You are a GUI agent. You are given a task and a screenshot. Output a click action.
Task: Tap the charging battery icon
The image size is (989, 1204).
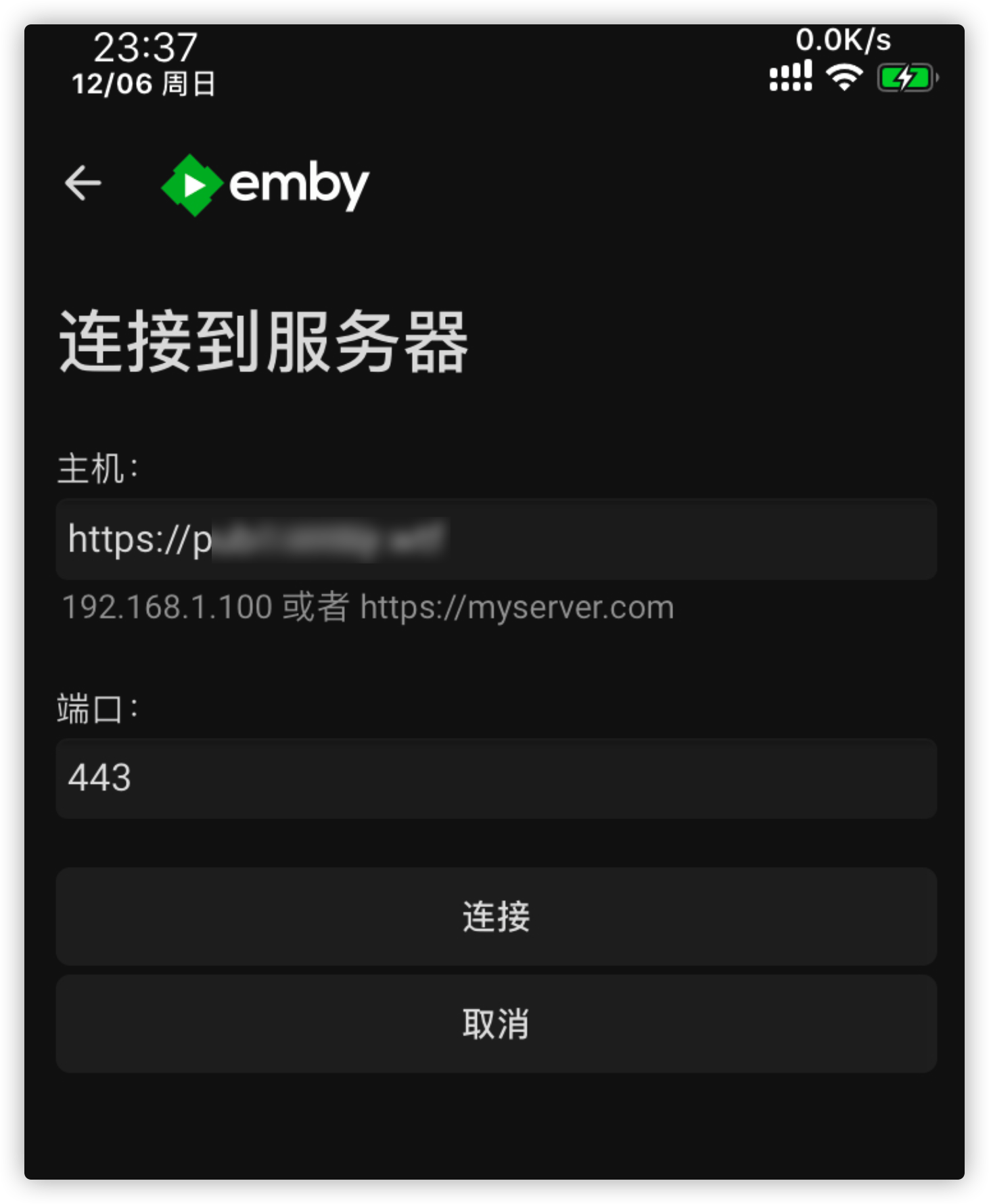(x=904, y=77)
